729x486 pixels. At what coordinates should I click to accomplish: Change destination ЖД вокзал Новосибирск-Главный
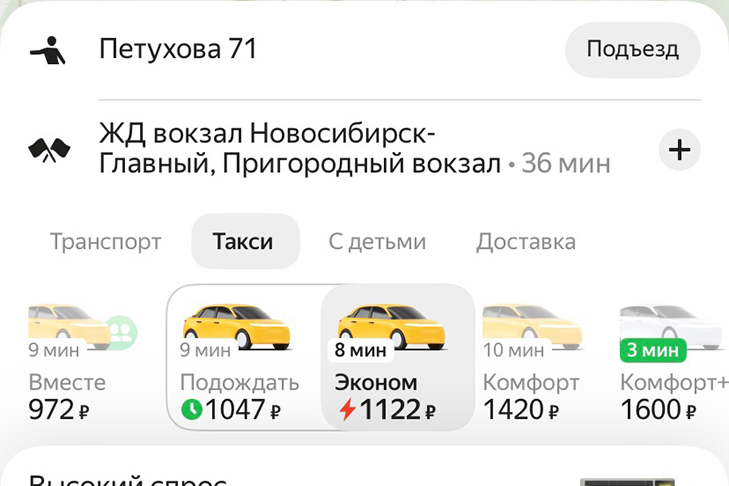click(x=300, y=149)
